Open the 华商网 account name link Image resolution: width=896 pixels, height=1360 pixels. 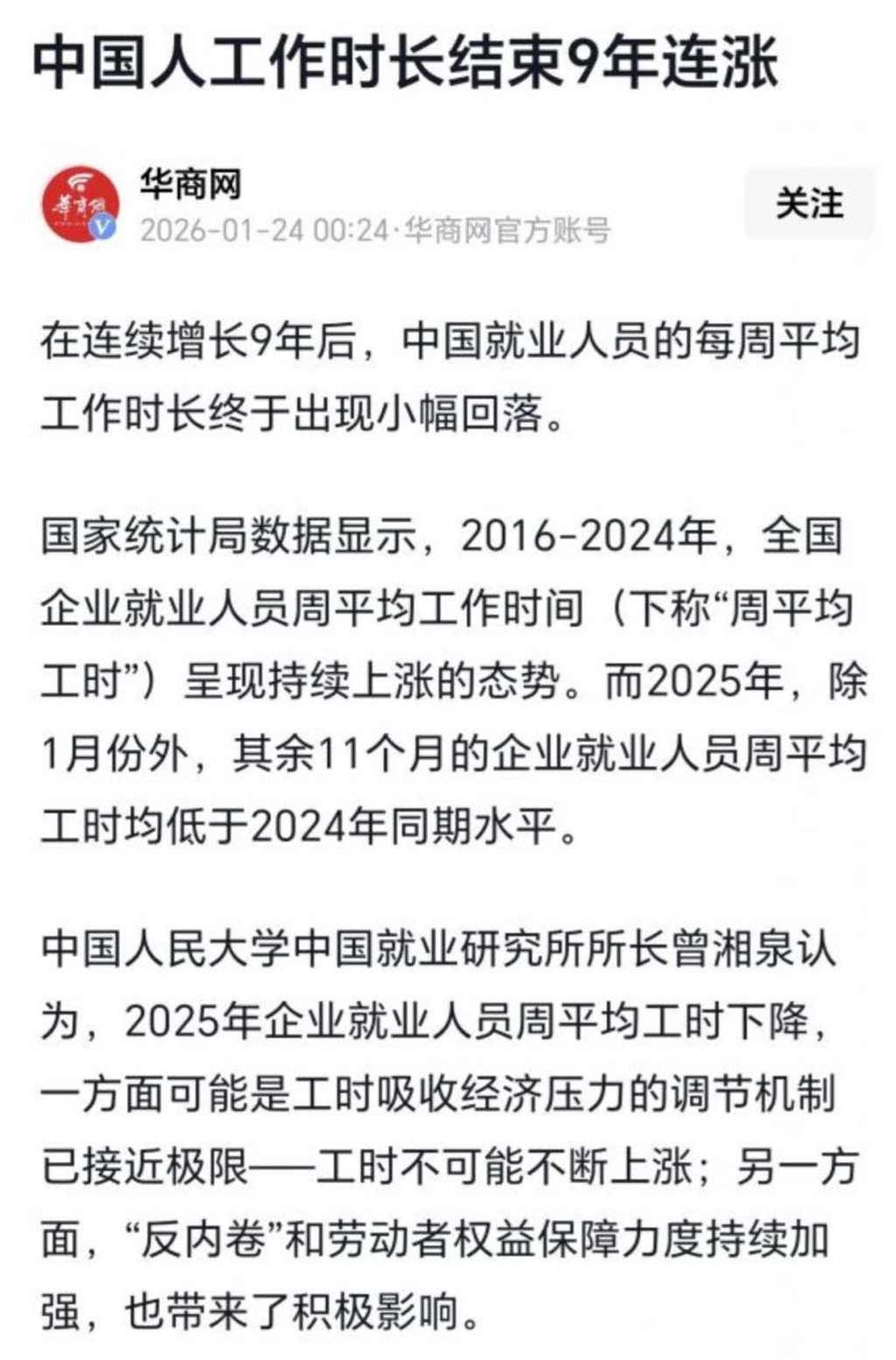pos(190,183)
